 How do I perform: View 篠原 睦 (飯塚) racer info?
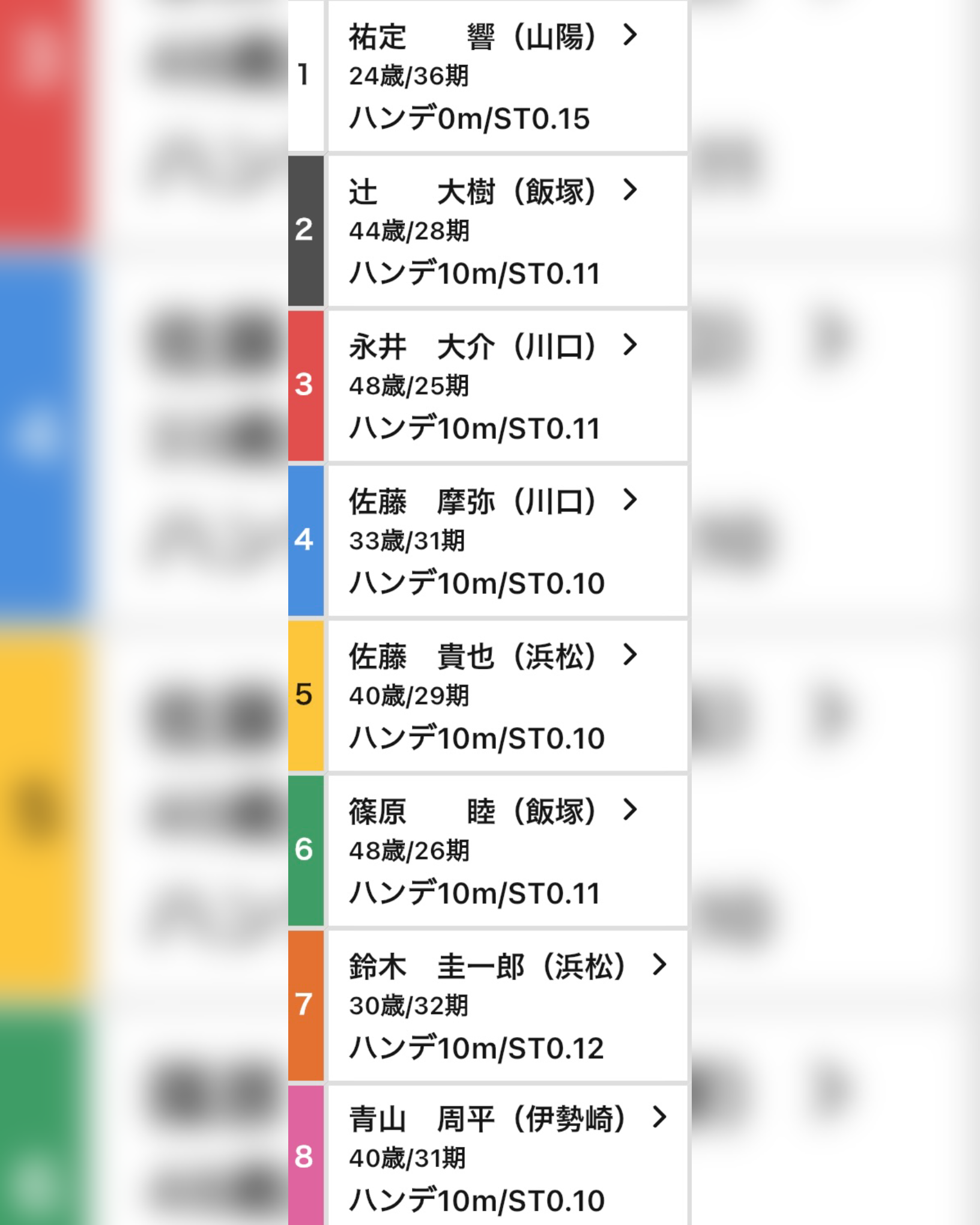(x=507, y=851)
